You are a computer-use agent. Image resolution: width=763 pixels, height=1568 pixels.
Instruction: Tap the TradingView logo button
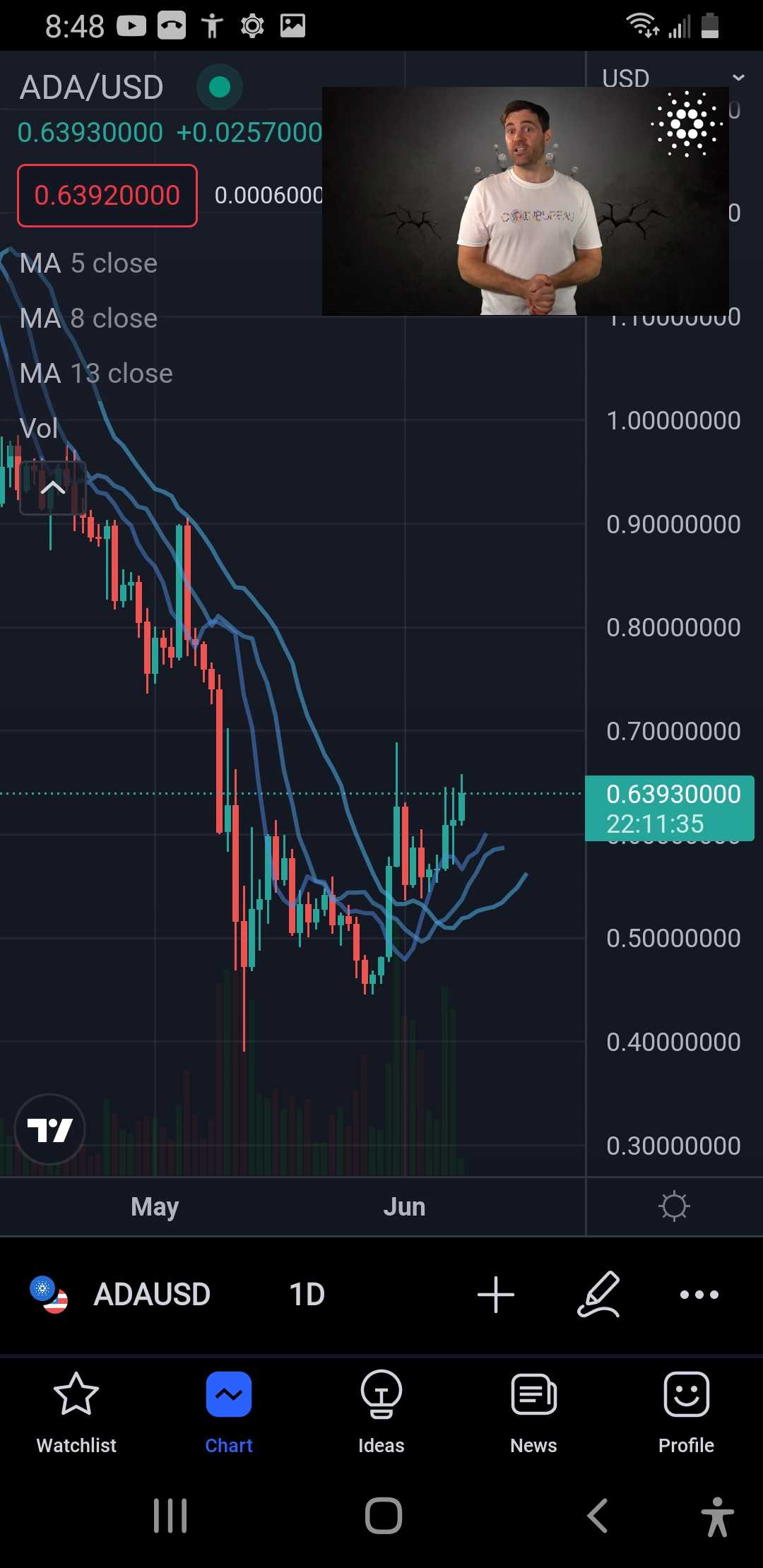(x=50, y=1129)
